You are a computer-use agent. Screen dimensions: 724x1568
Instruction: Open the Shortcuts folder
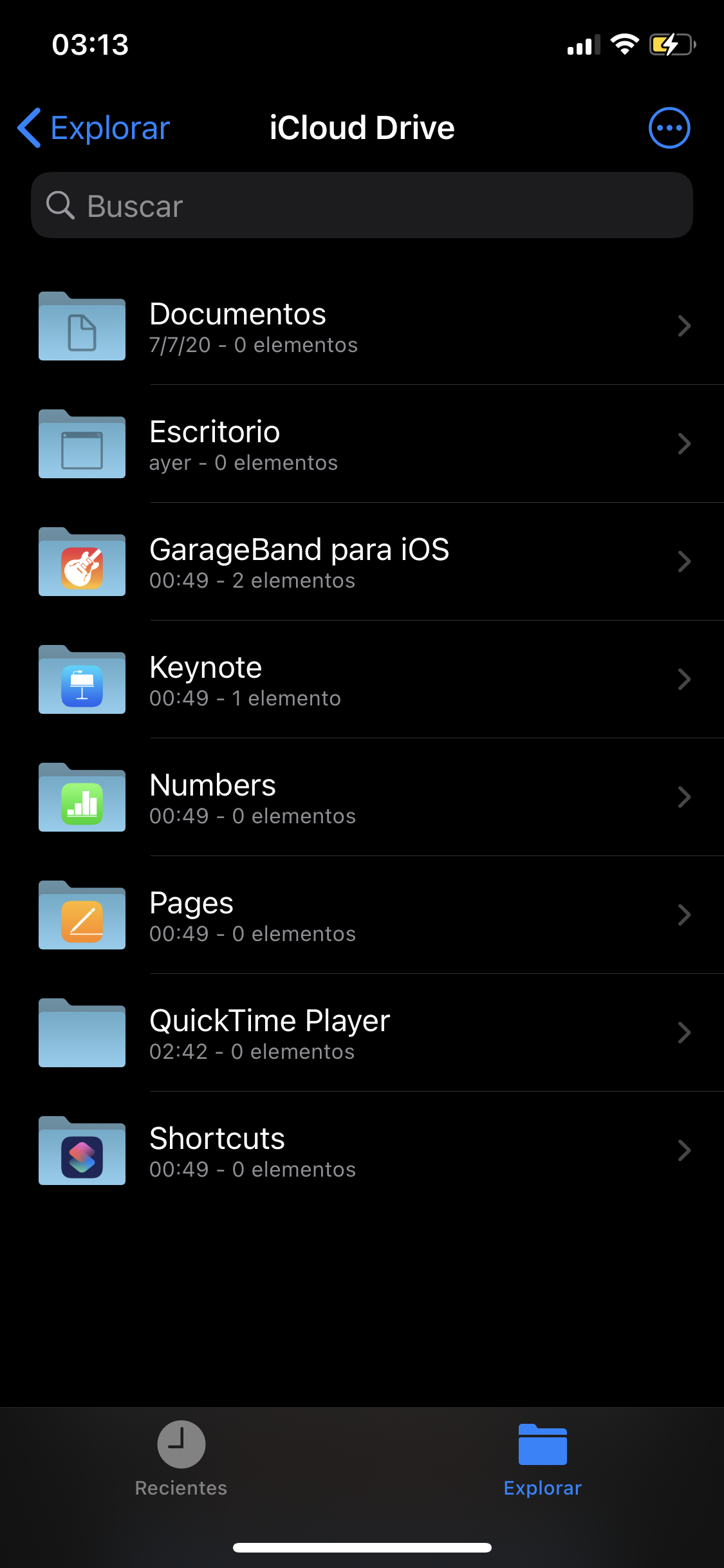(x=362, y=1152)
